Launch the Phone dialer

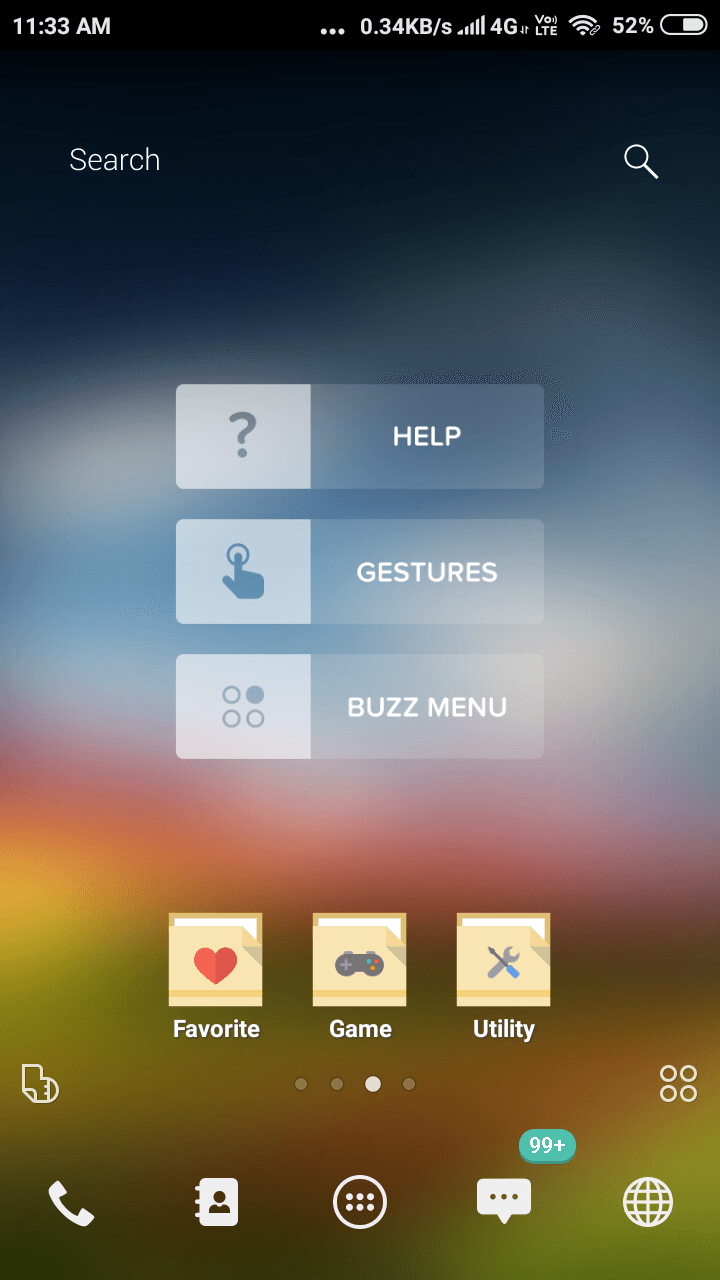72,1202
